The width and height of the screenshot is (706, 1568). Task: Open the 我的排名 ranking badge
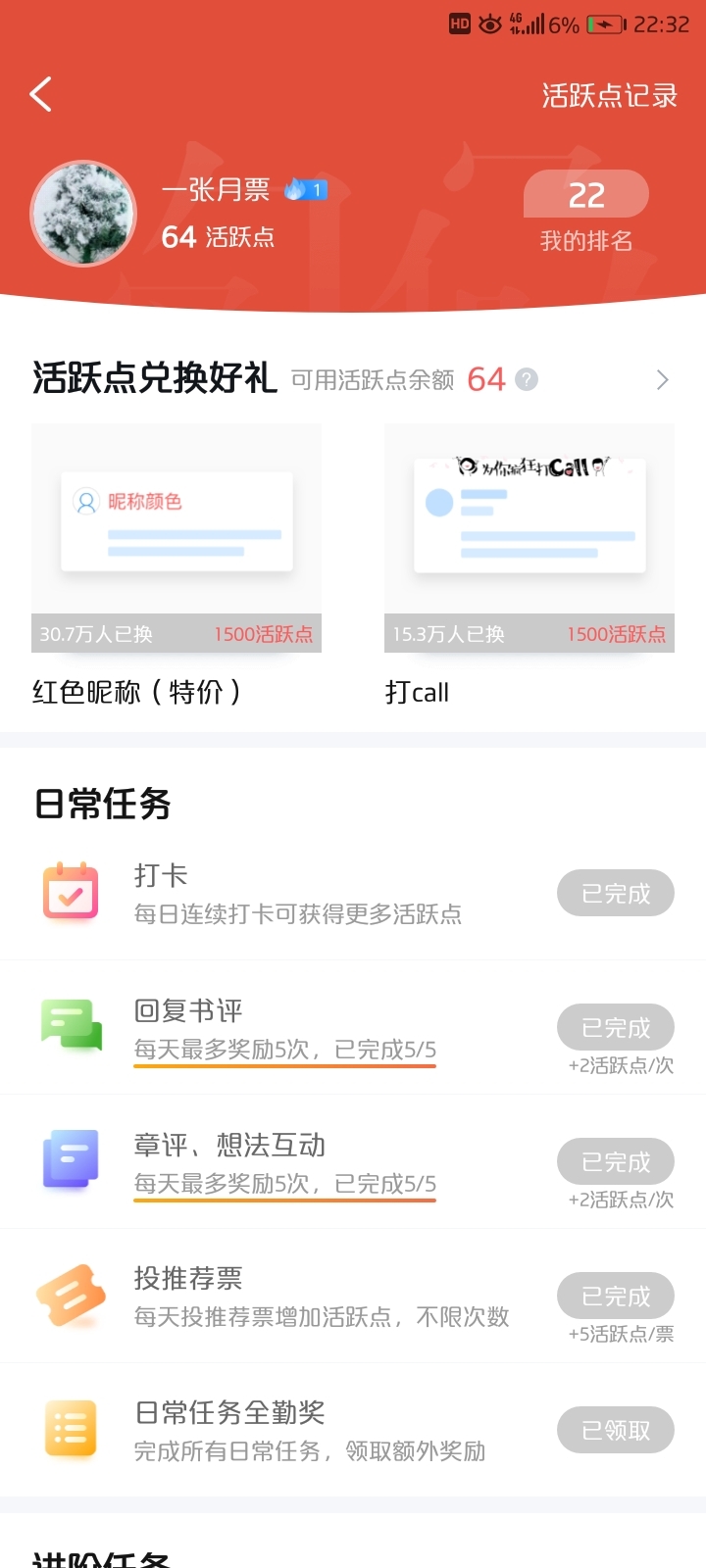[586, 212]
